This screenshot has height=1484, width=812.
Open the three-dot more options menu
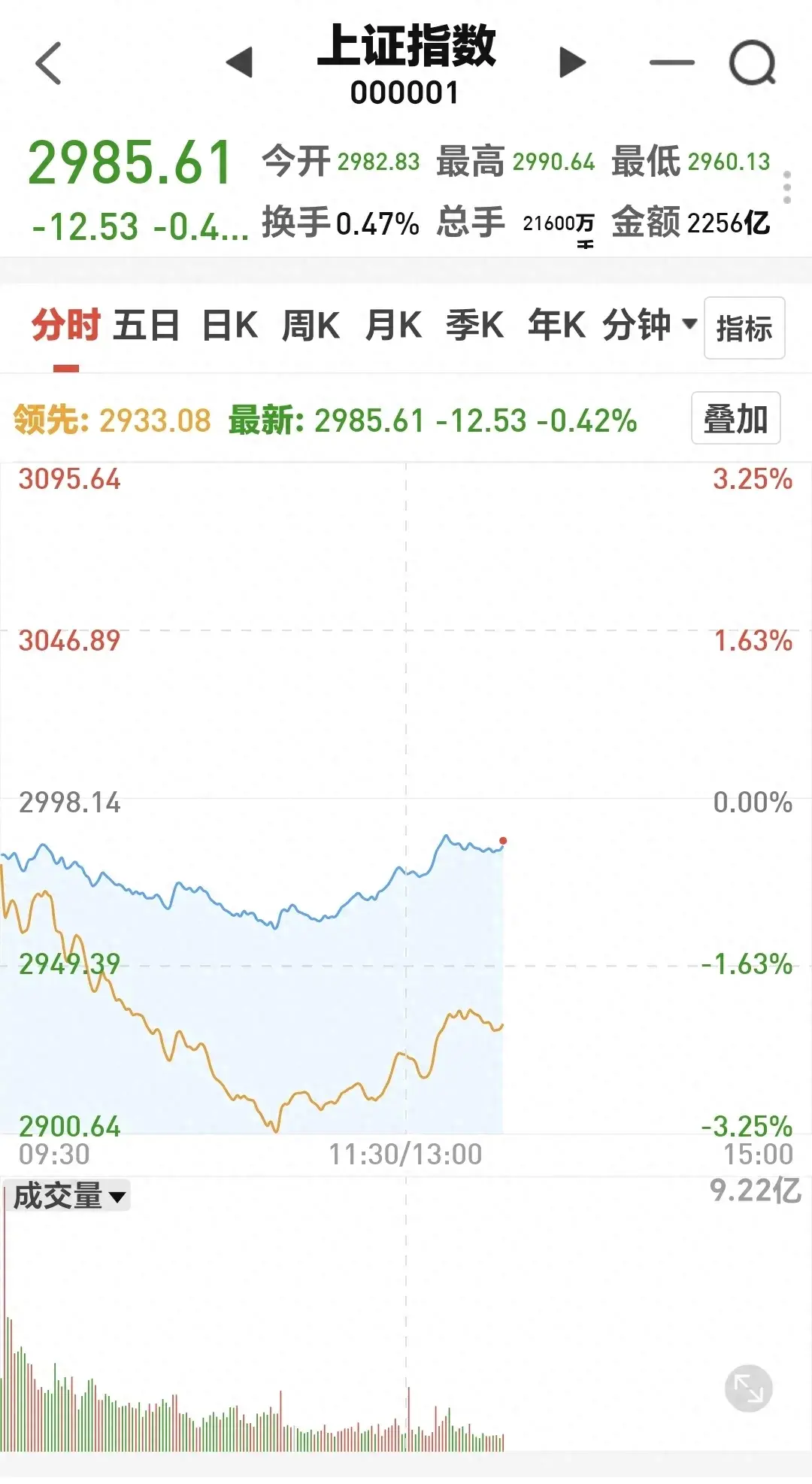tap(786, 187)
